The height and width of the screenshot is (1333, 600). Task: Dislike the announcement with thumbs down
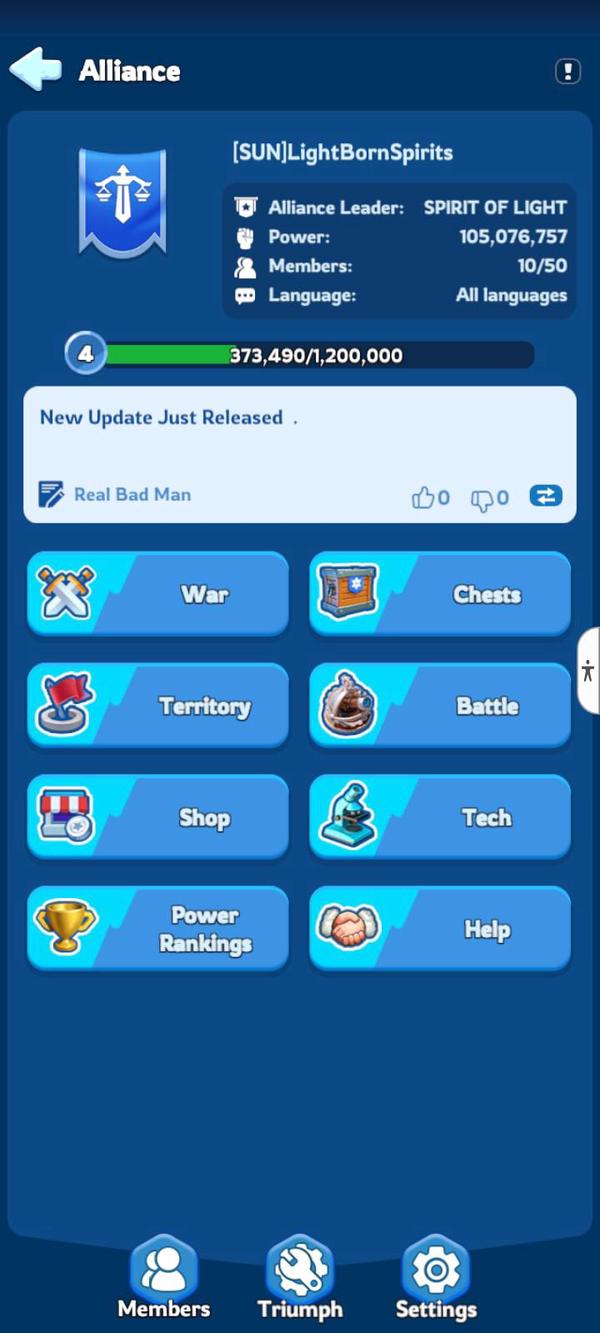coord(482,498)
